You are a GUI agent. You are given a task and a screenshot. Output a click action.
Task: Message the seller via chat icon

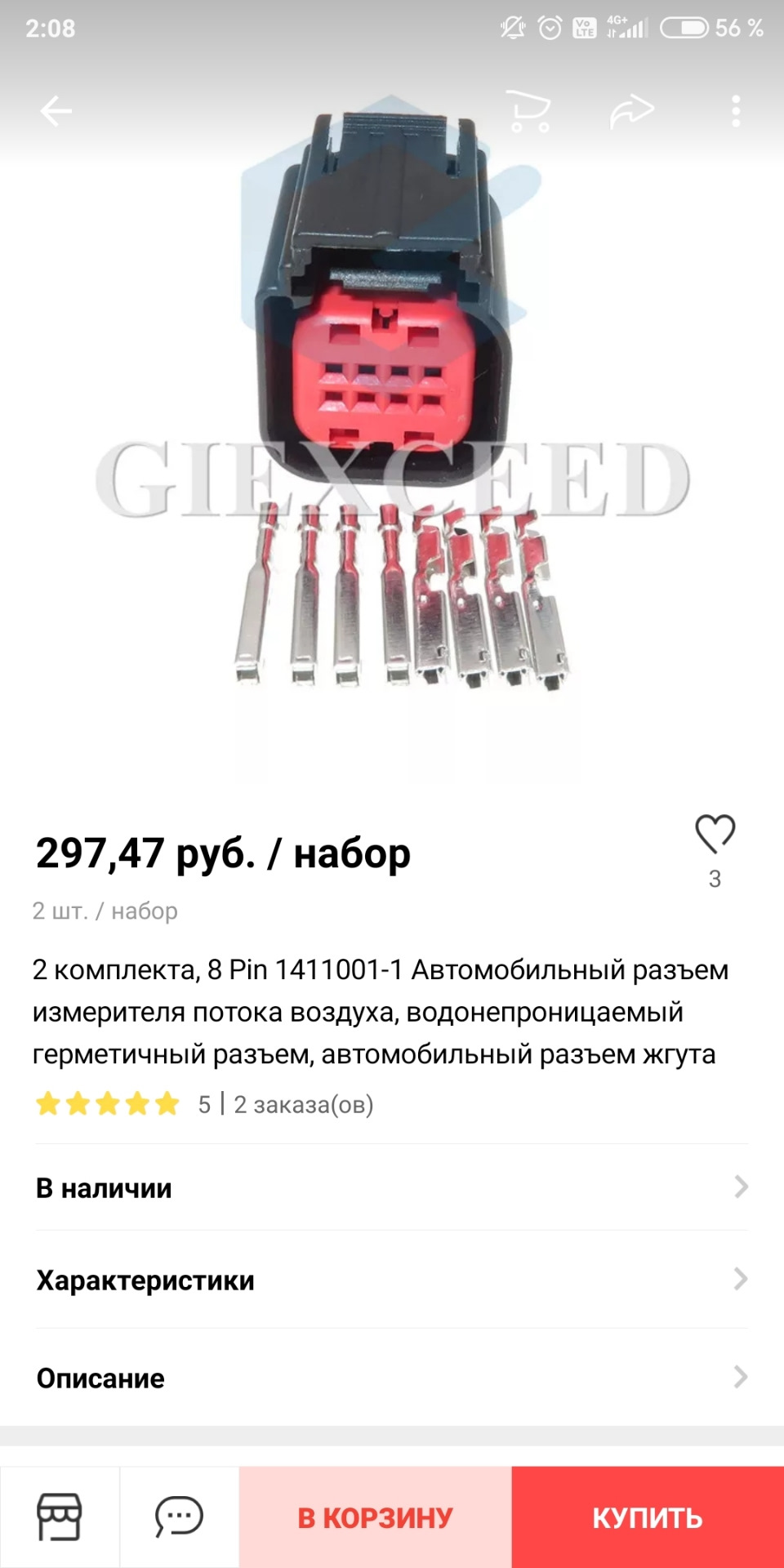[x=179, y=1517]
